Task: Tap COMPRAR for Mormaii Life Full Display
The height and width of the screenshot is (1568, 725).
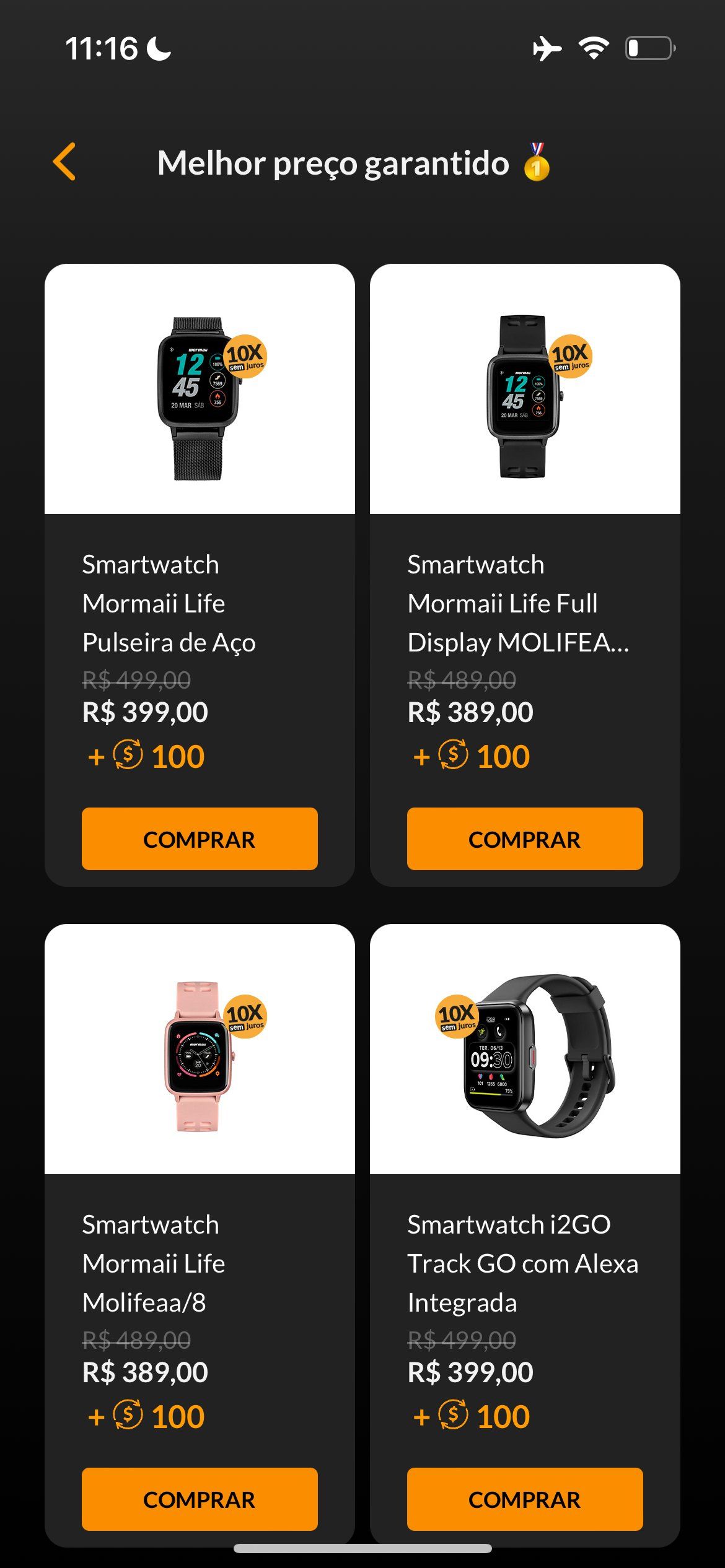Action: [525, 839]
